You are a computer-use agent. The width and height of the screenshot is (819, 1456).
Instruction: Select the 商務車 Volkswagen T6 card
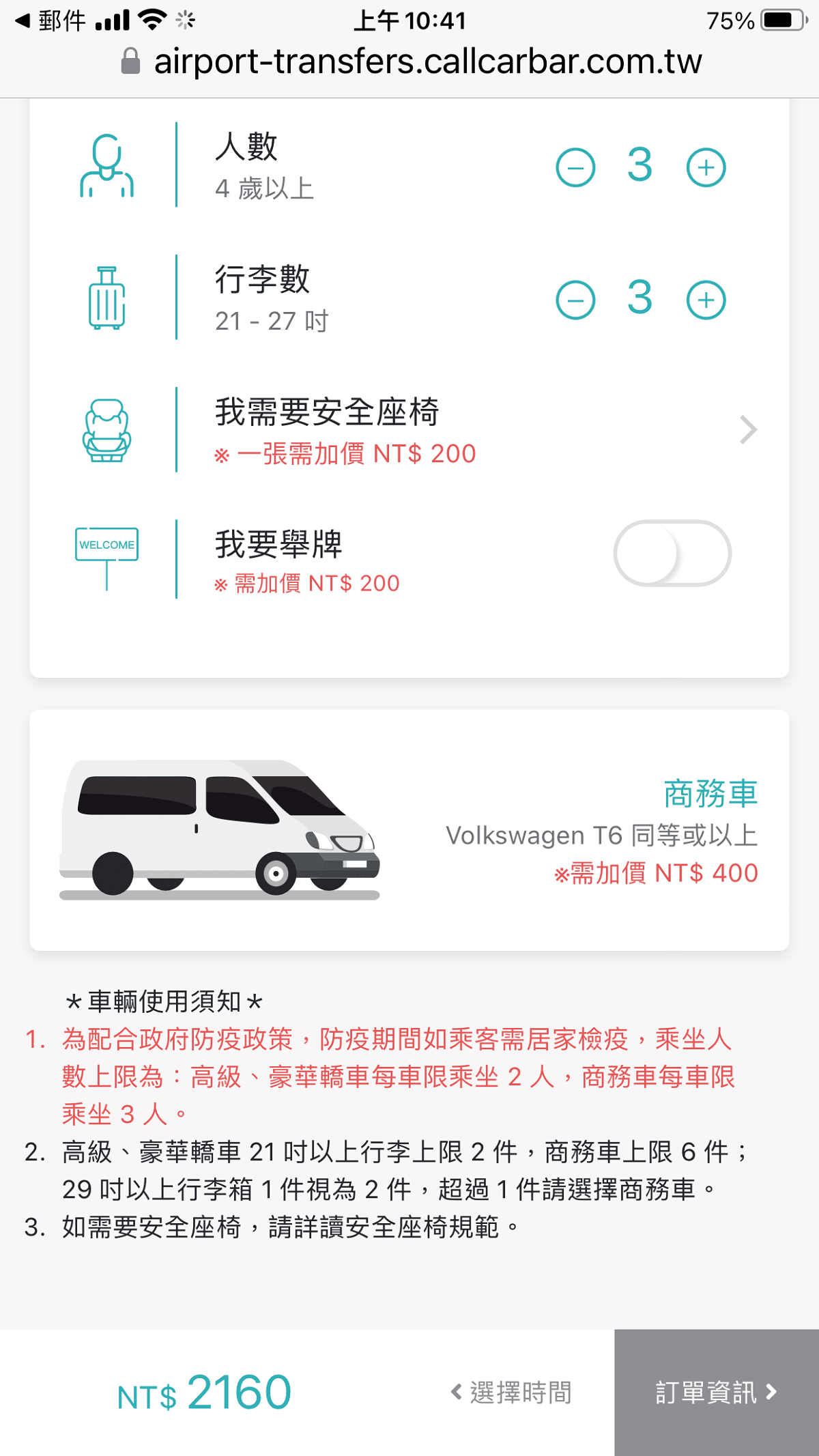[409, 830]
